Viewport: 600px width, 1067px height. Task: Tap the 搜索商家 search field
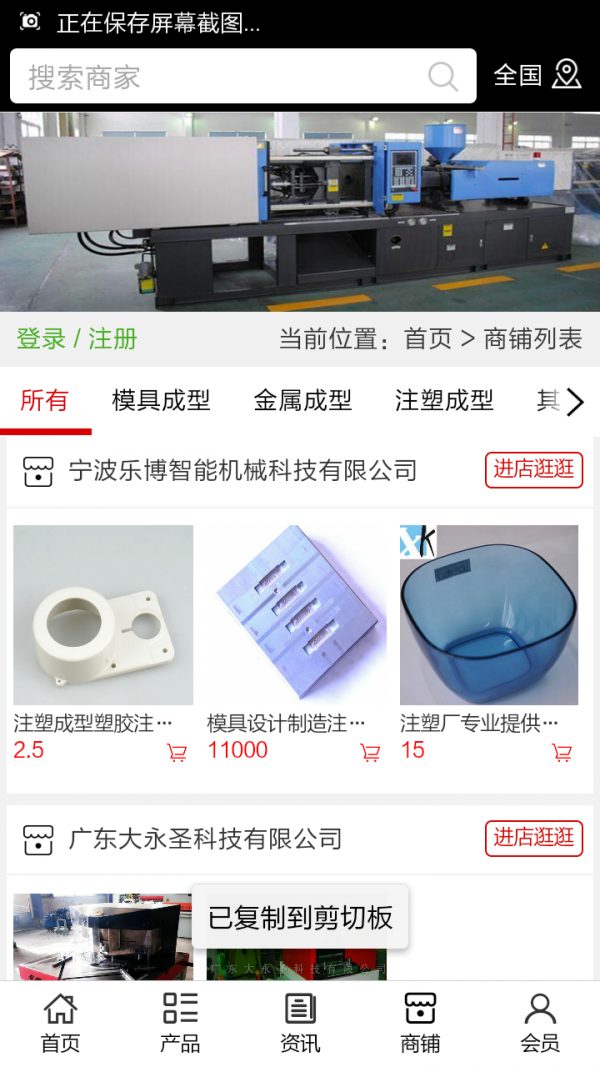click(x=220, y=77)
